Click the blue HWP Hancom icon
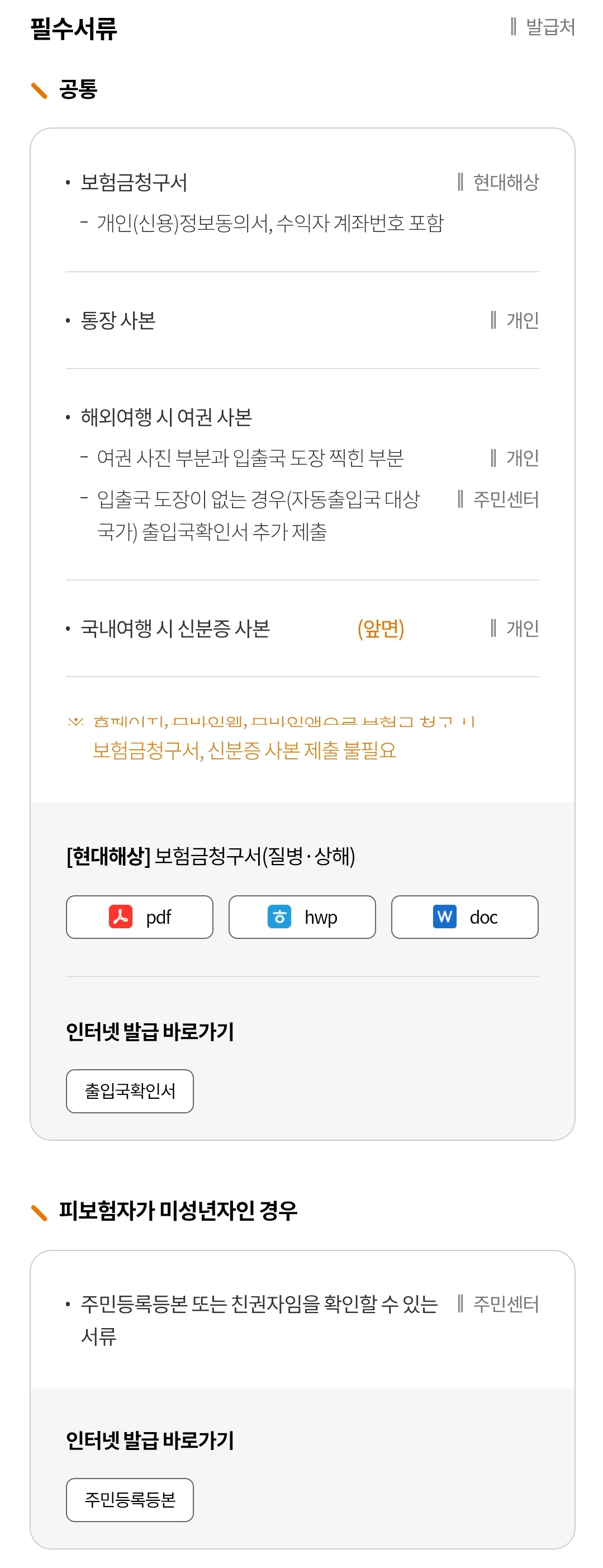This screenshot has width=603, height=1568. click(x=279, y=917)
